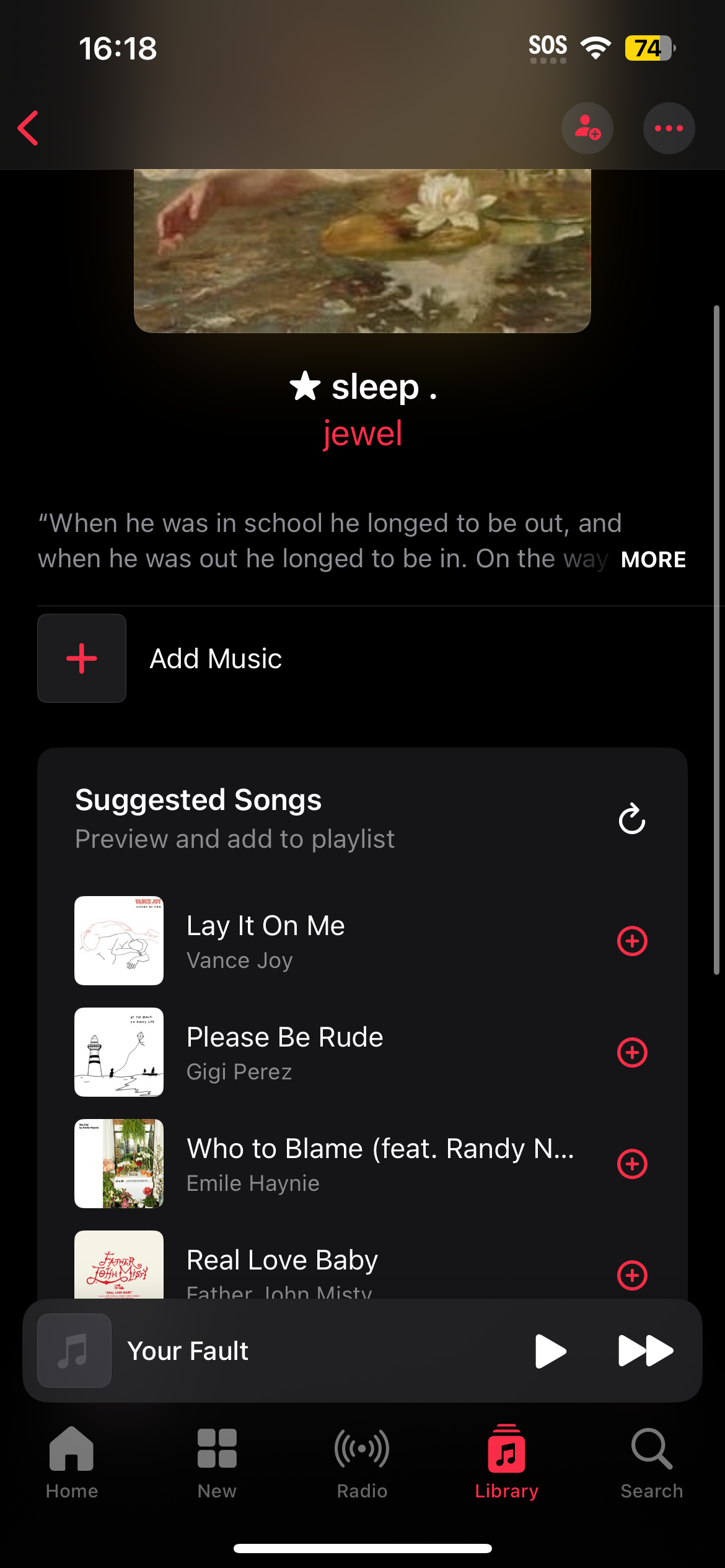Open the collaborate person-plus icon
Viewport: 725px width, 1568px height.
pos(587,128)
